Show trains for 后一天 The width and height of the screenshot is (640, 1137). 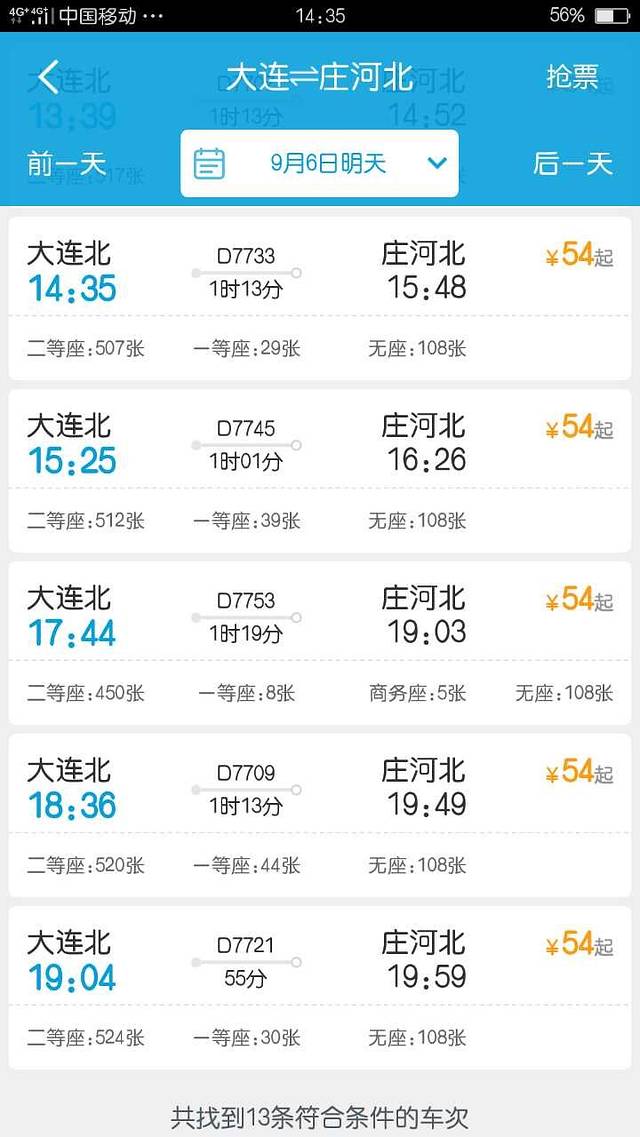click(572, 164)
